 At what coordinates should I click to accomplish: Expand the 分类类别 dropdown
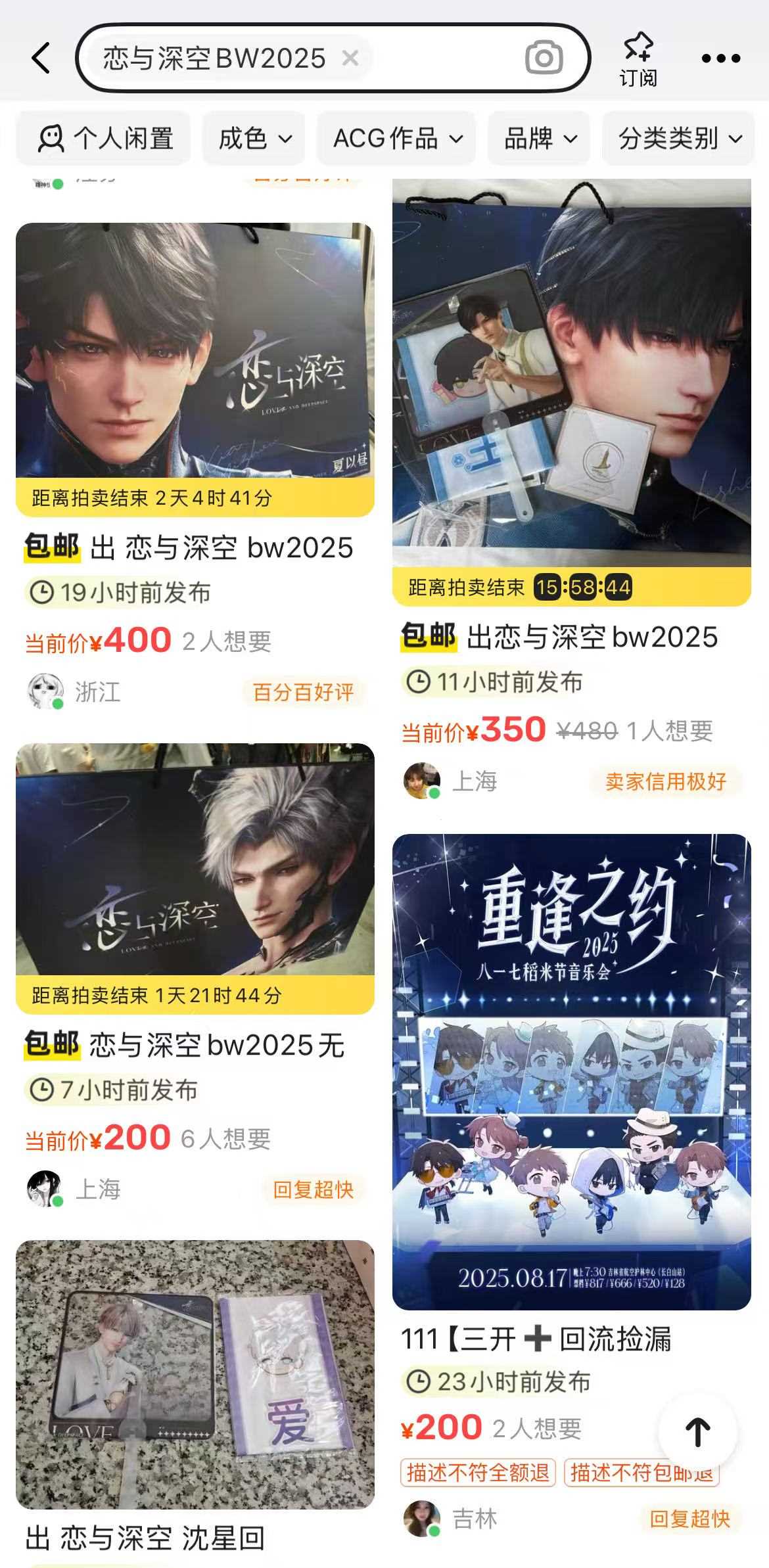[x=679, y=139]
